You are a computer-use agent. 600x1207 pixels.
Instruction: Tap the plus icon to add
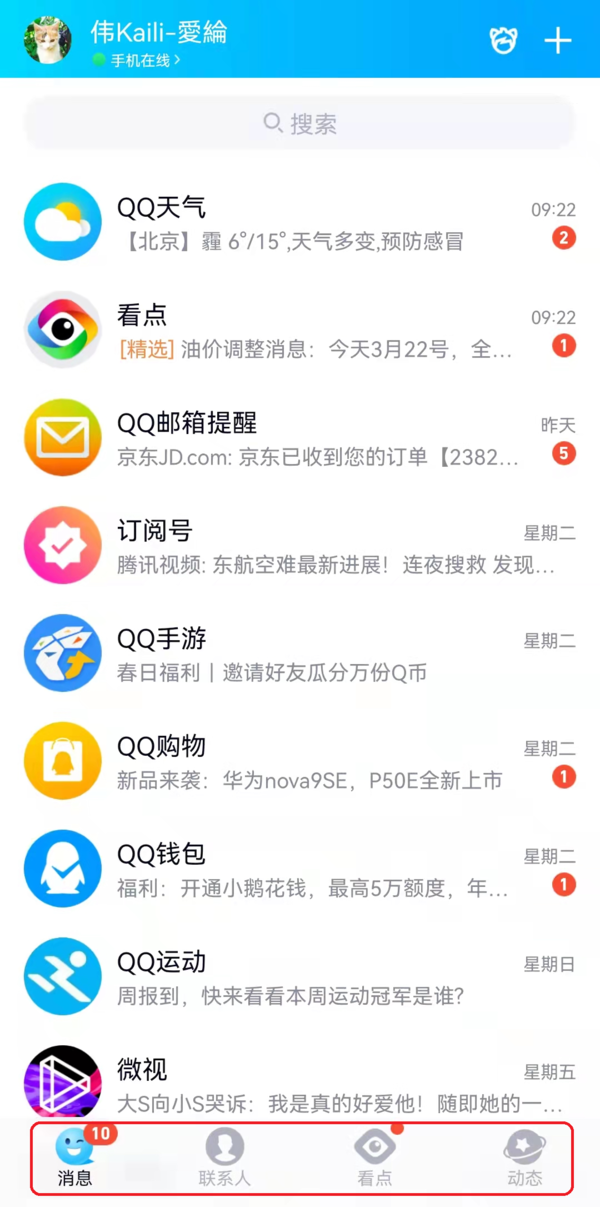557,40
